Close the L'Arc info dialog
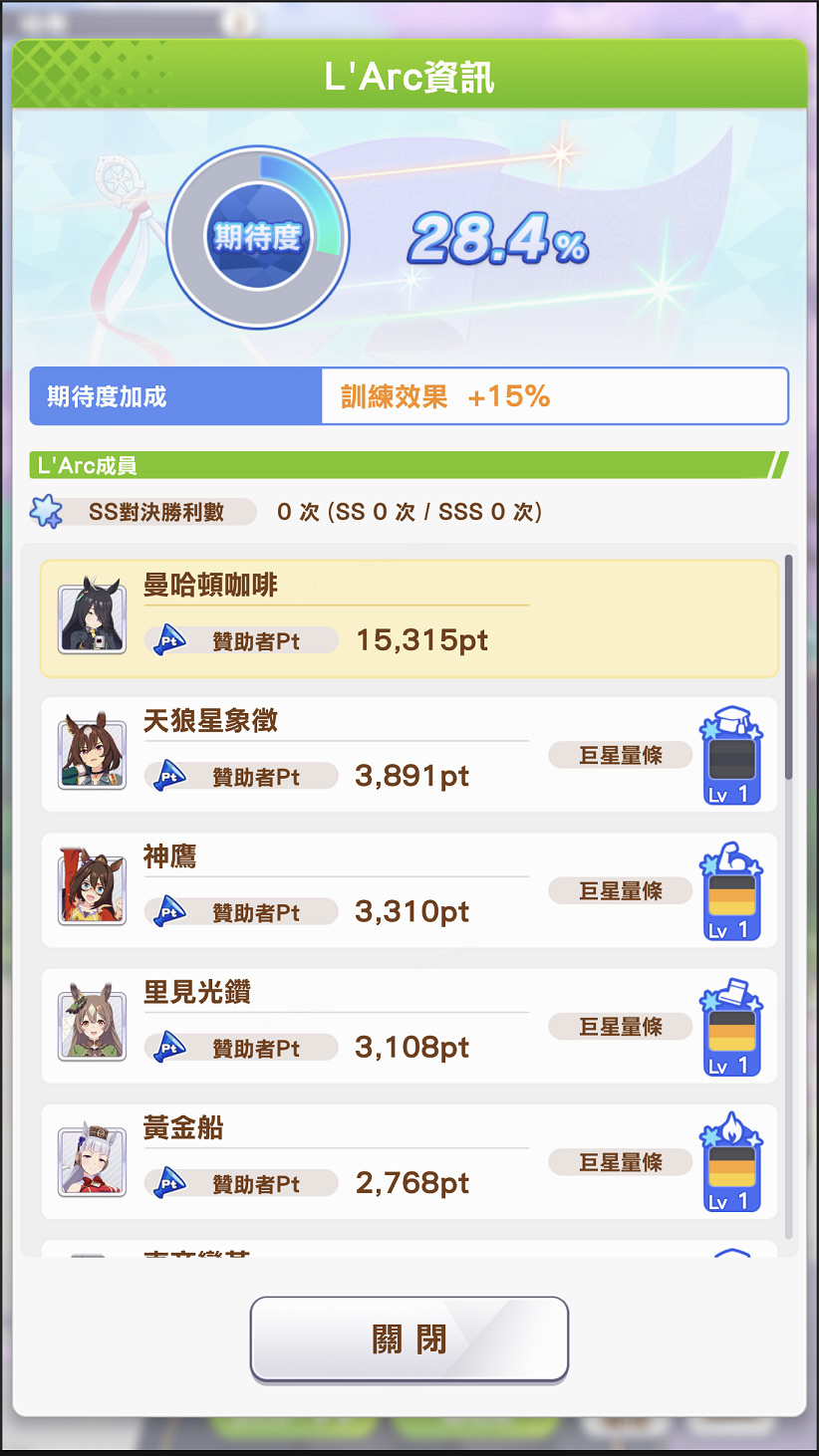Viewport: 819px width, 1456px height. pyautogui.click(x=409, y=1339)
